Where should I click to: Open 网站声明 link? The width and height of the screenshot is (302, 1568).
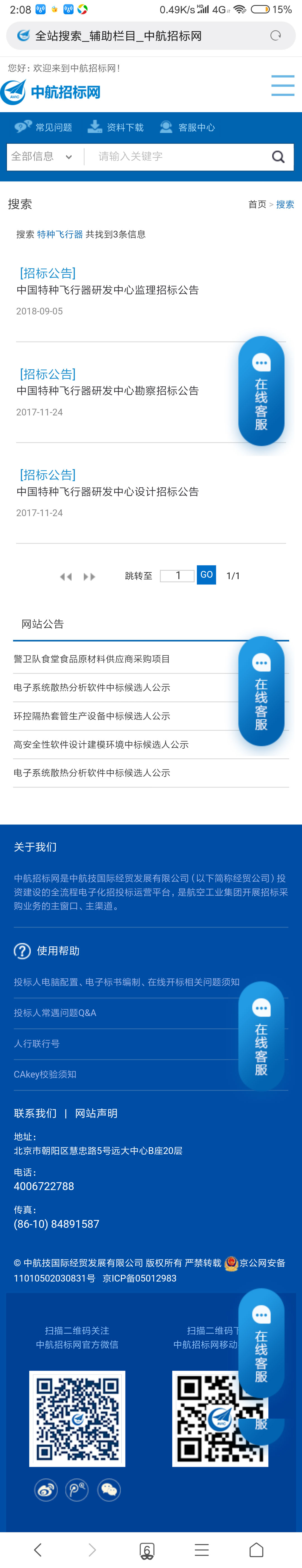tap(96, 1113)
